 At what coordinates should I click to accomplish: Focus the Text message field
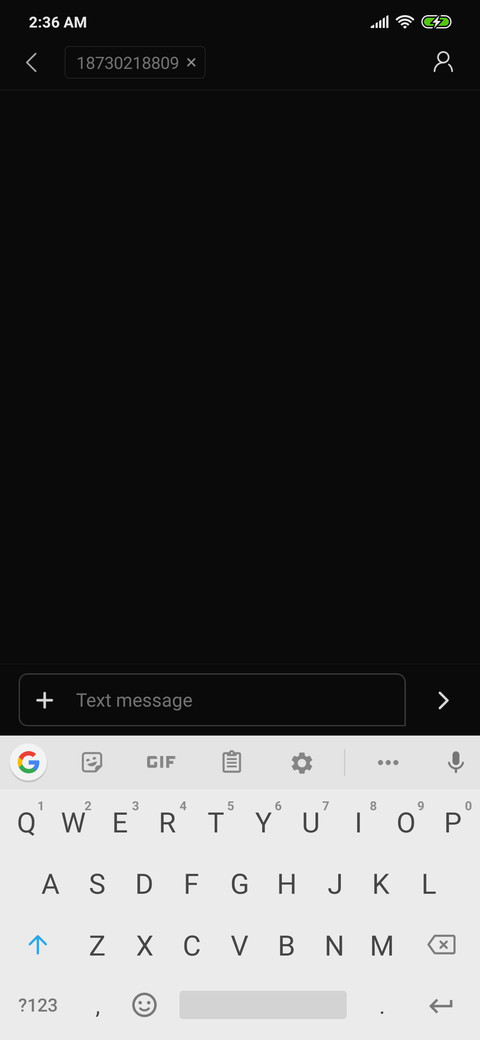click(212, 700)
